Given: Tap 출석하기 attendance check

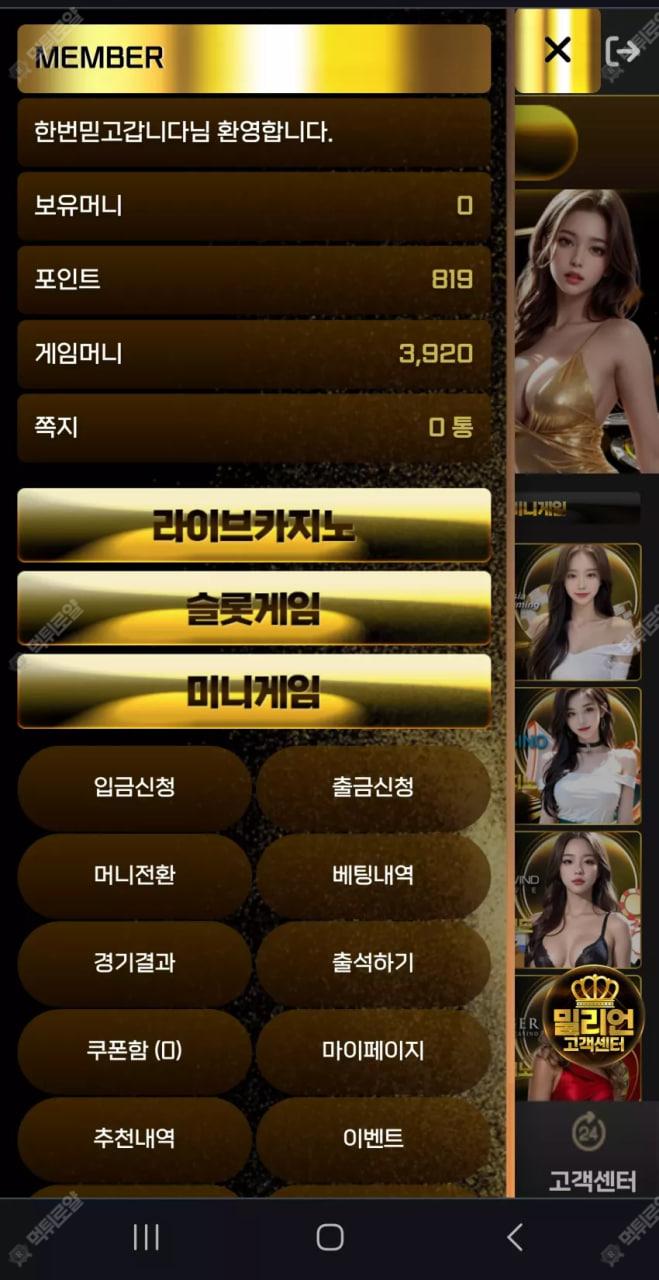Looking at the screenshot, I should (373, 963).
